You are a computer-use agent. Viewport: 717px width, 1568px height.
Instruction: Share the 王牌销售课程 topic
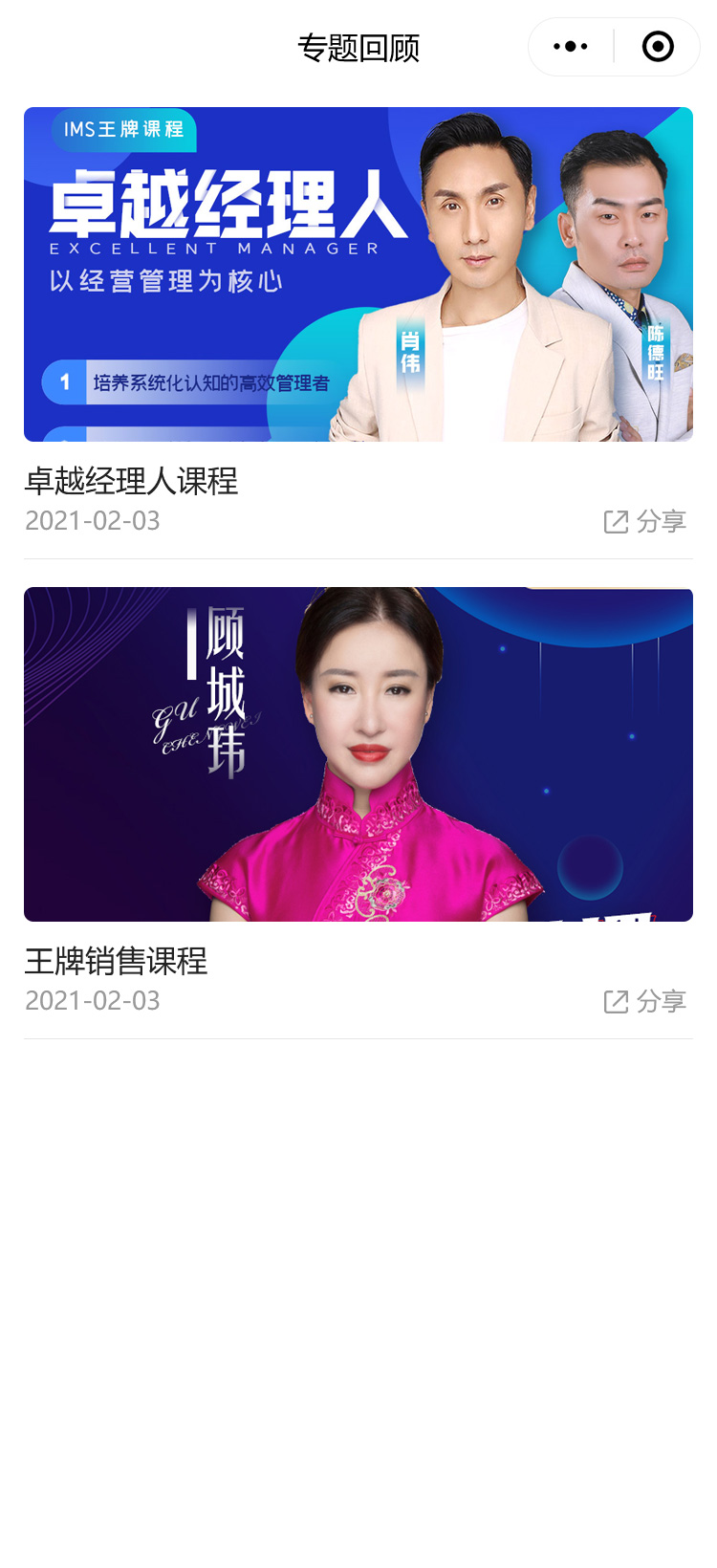(645, 1001)
